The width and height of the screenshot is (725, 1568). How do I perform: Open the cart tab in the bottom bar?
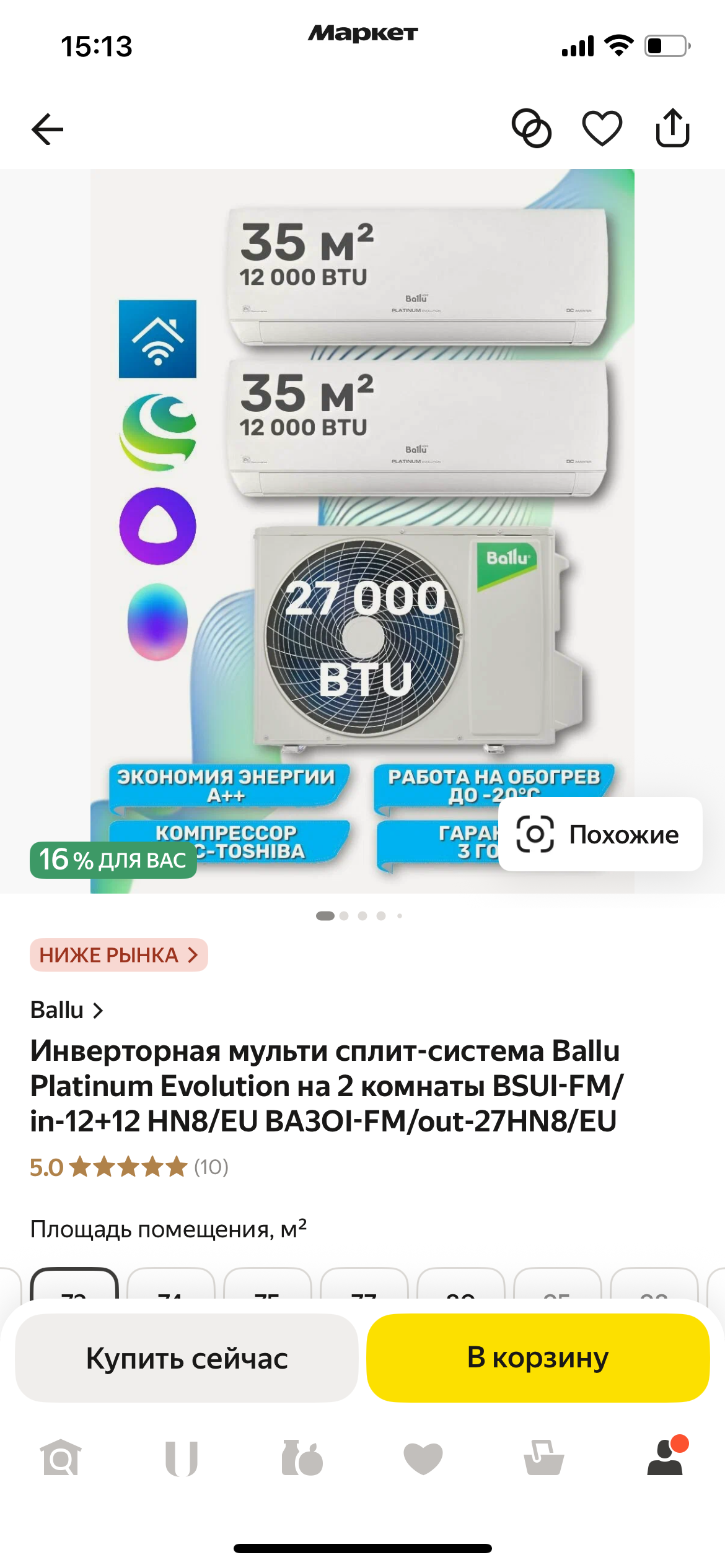(543, 1458)
